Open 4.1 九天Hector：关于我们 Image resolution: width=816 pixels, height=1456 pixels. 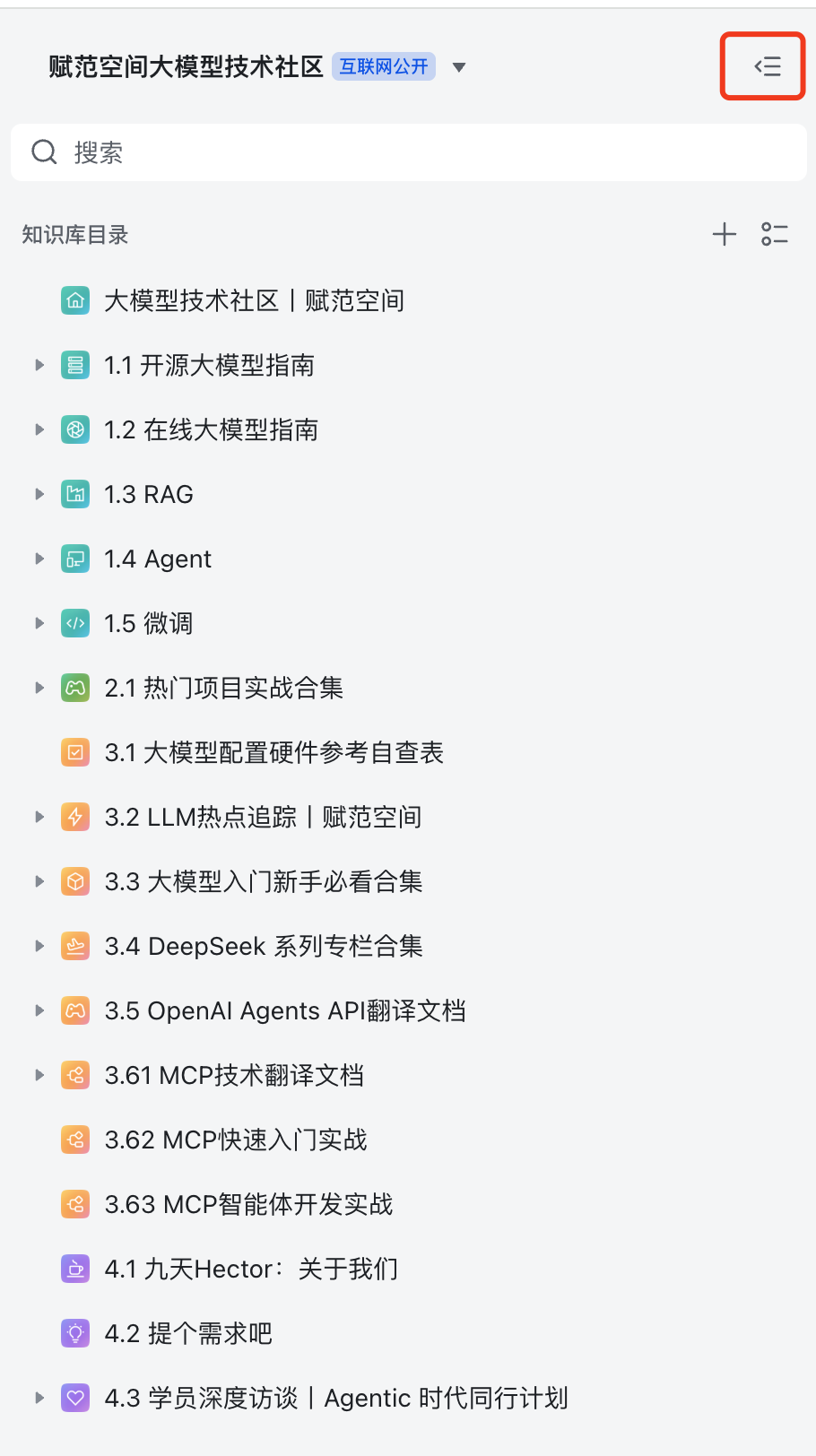tap(251, 1269)
